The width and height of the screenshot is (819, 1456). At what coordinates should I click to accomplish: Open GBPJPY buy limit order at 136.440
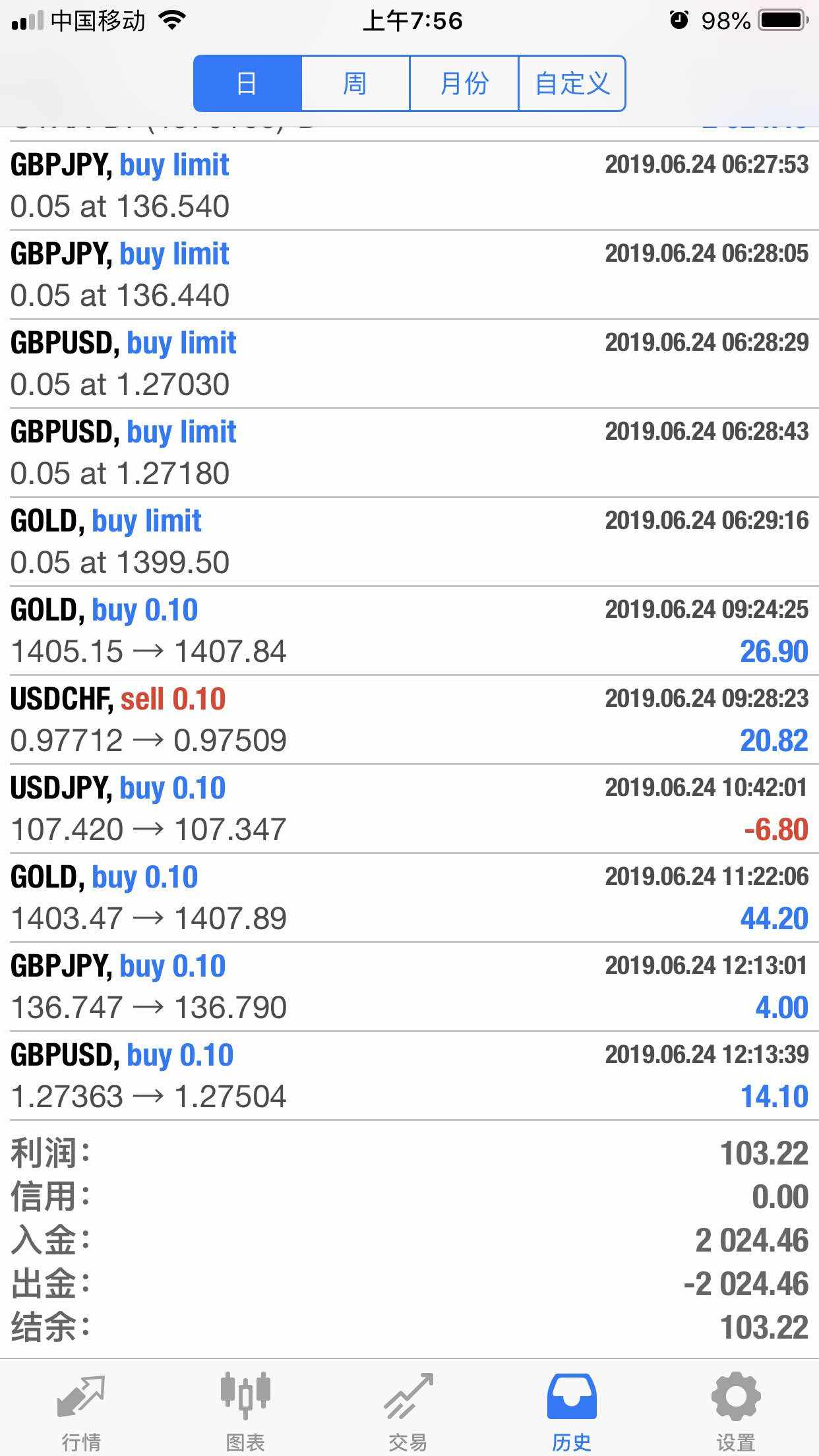(409, 274)
